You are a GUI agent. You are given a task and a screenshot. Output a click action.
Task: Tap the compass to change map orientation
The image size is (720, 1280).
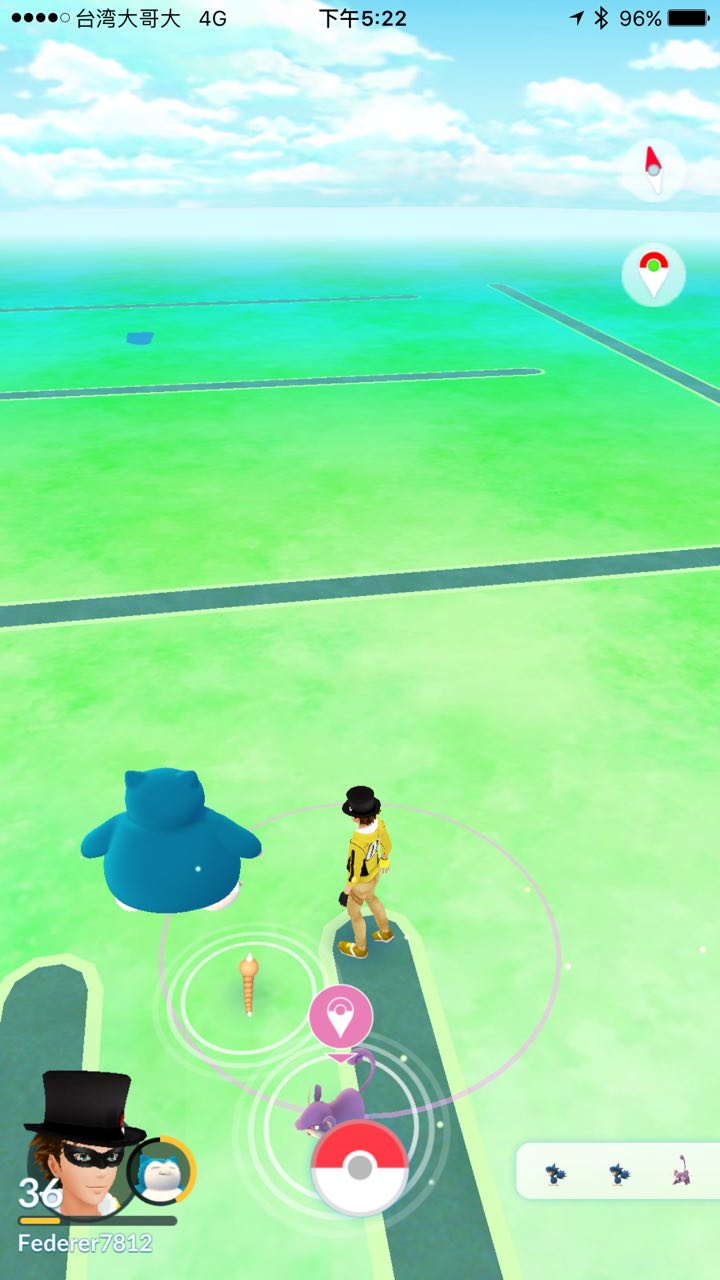pos(653,170)
